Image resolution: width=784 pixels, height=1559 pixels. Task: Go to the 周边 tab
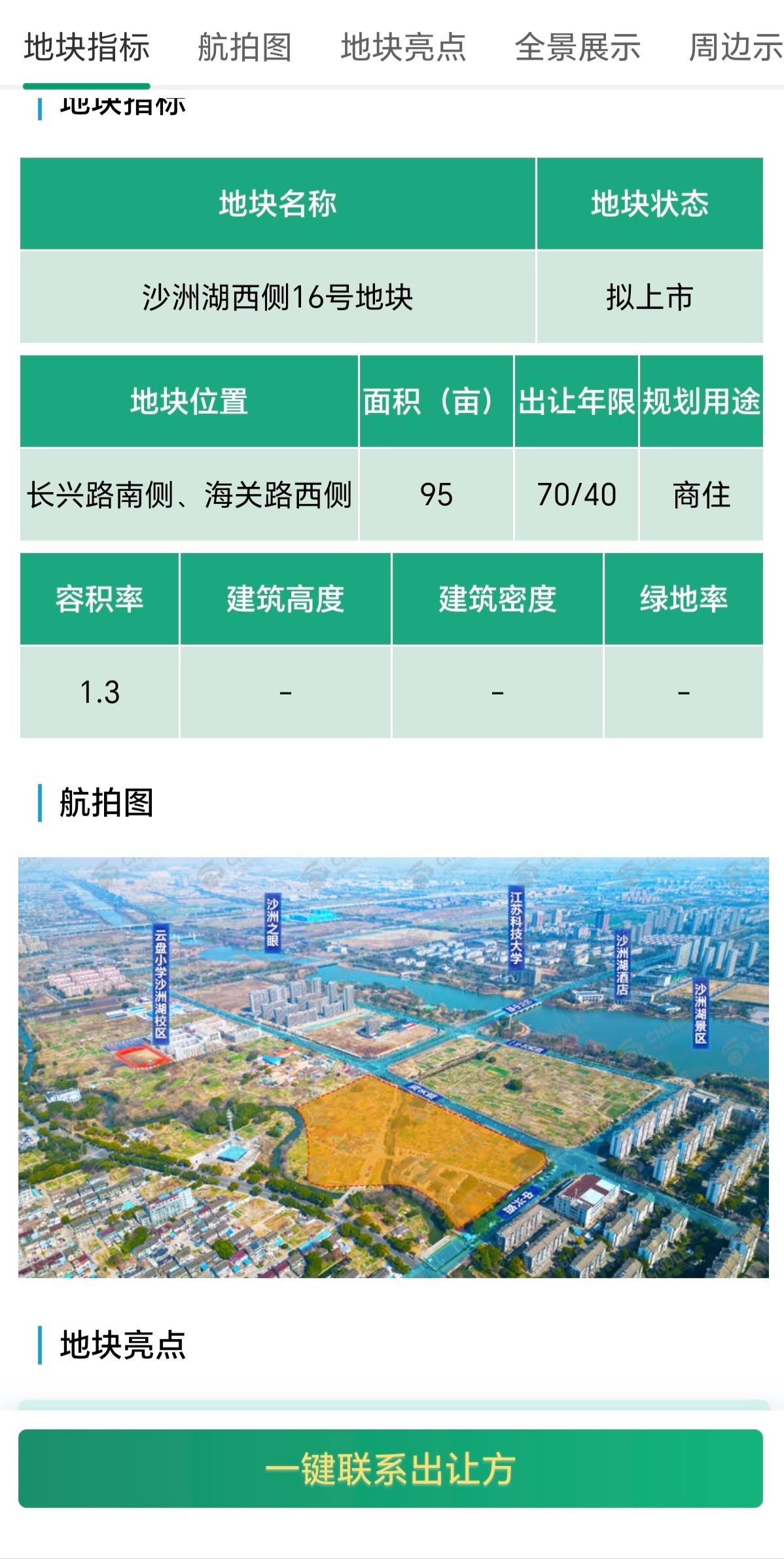[735, 48]
